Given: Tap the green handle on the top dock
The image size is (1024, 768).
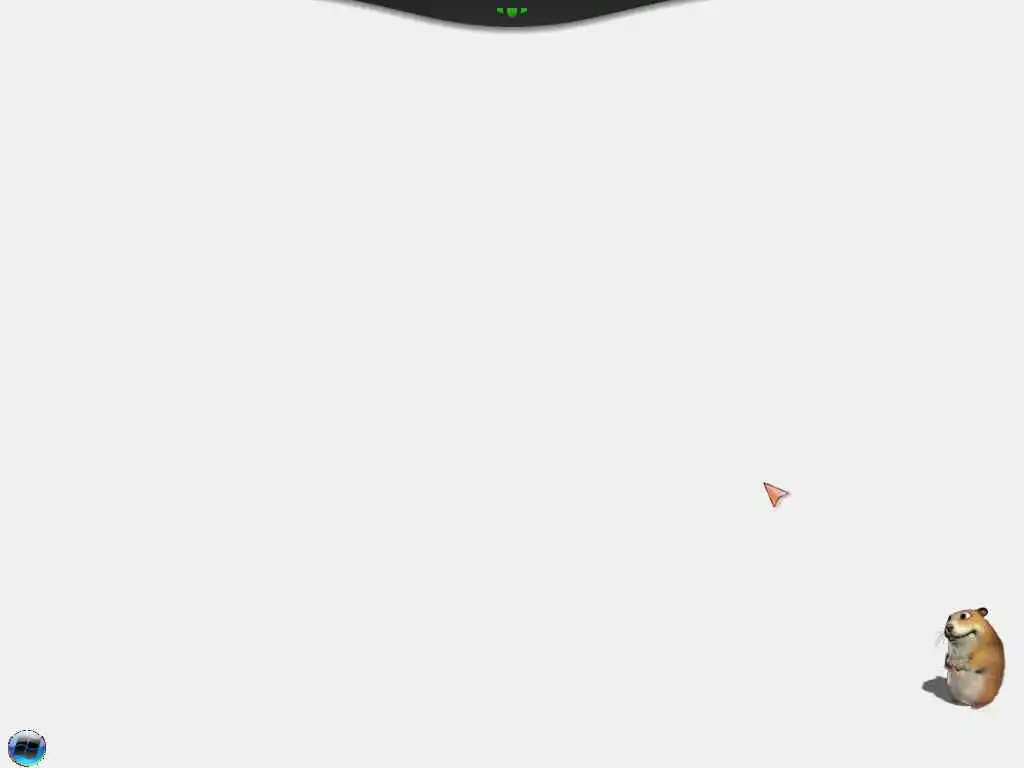Looking at the screenshot, I should coord(512,12).
